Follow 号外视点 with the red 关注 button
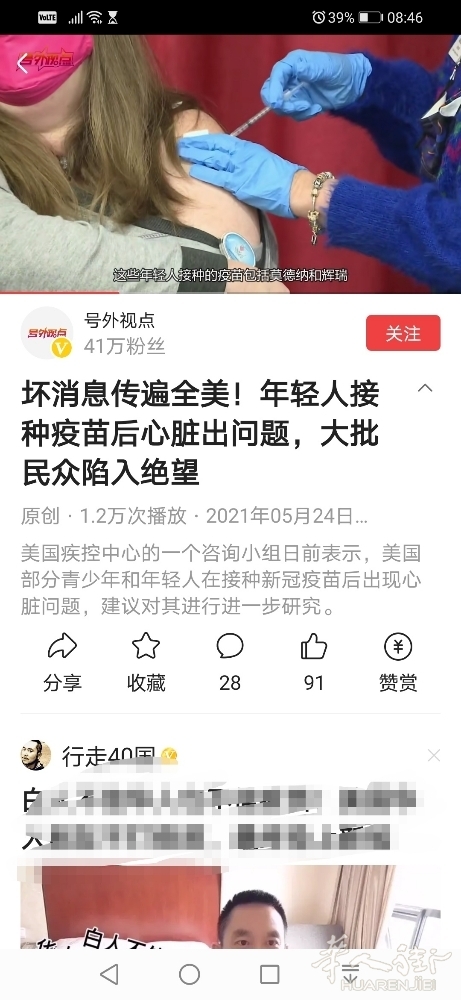461x1000 pixels. pyautogui.click(x=403, y=333)
